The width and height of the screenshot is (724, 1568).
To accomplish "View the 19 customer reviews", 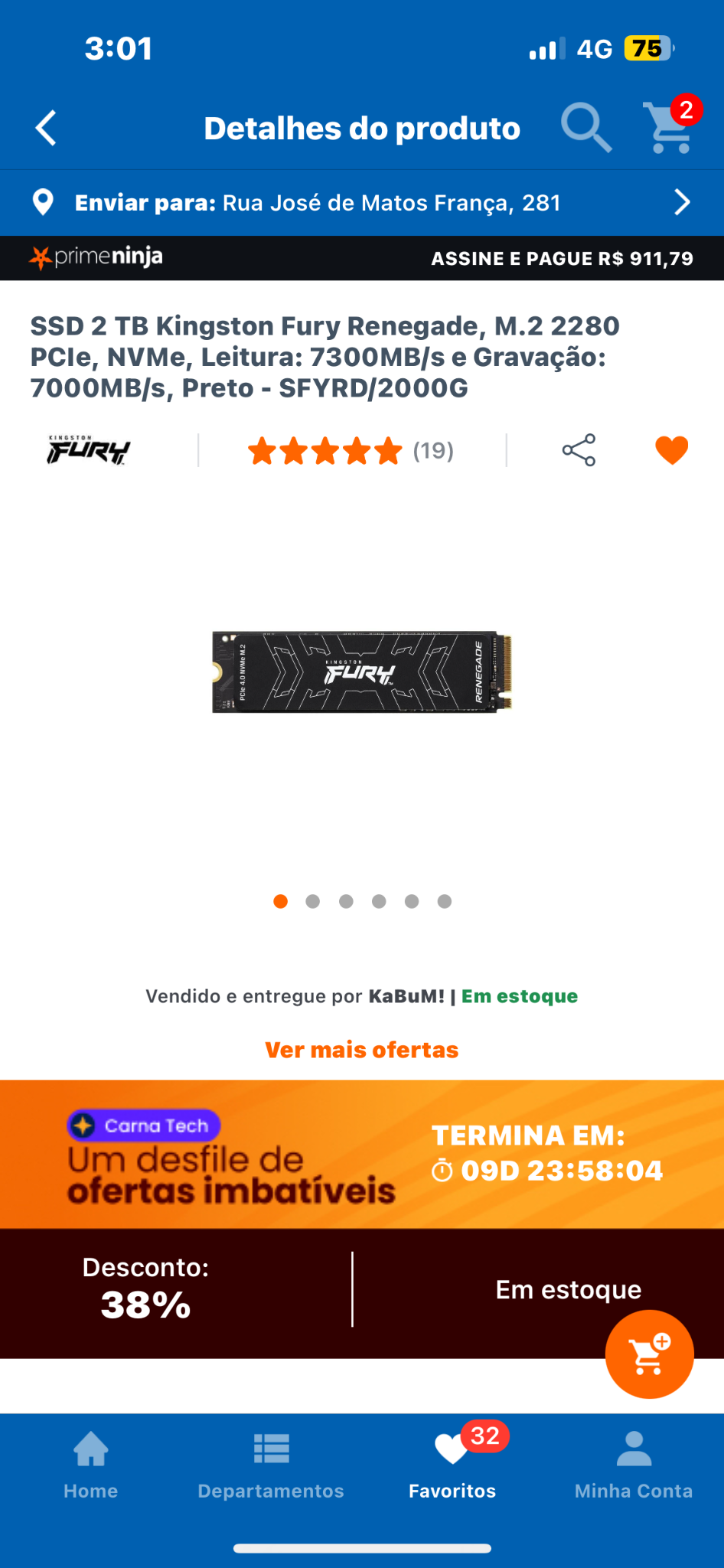I will point(351,451).
